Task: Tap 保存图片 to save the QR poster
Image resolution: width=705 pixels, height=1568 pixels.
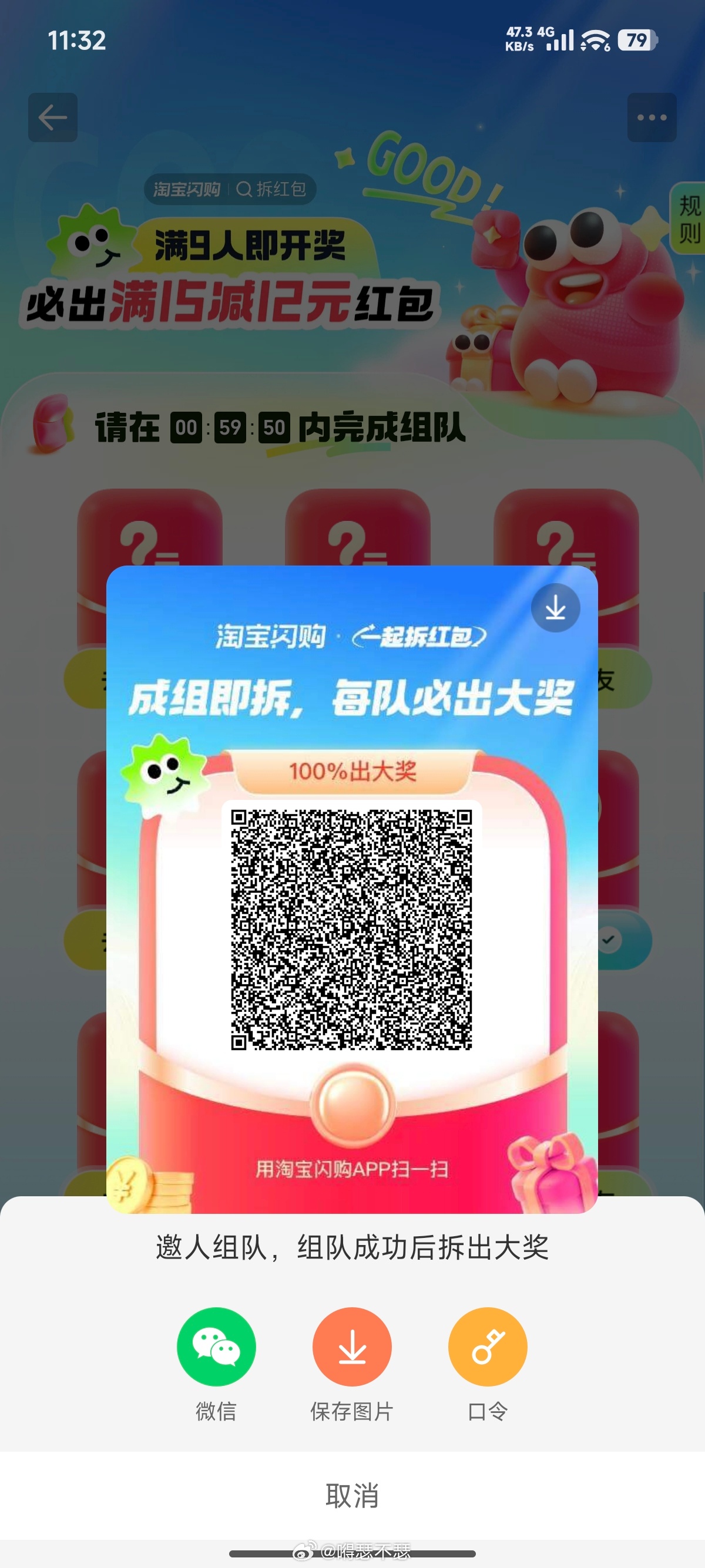Action: pyautogui.click(x=352, y=1347)
